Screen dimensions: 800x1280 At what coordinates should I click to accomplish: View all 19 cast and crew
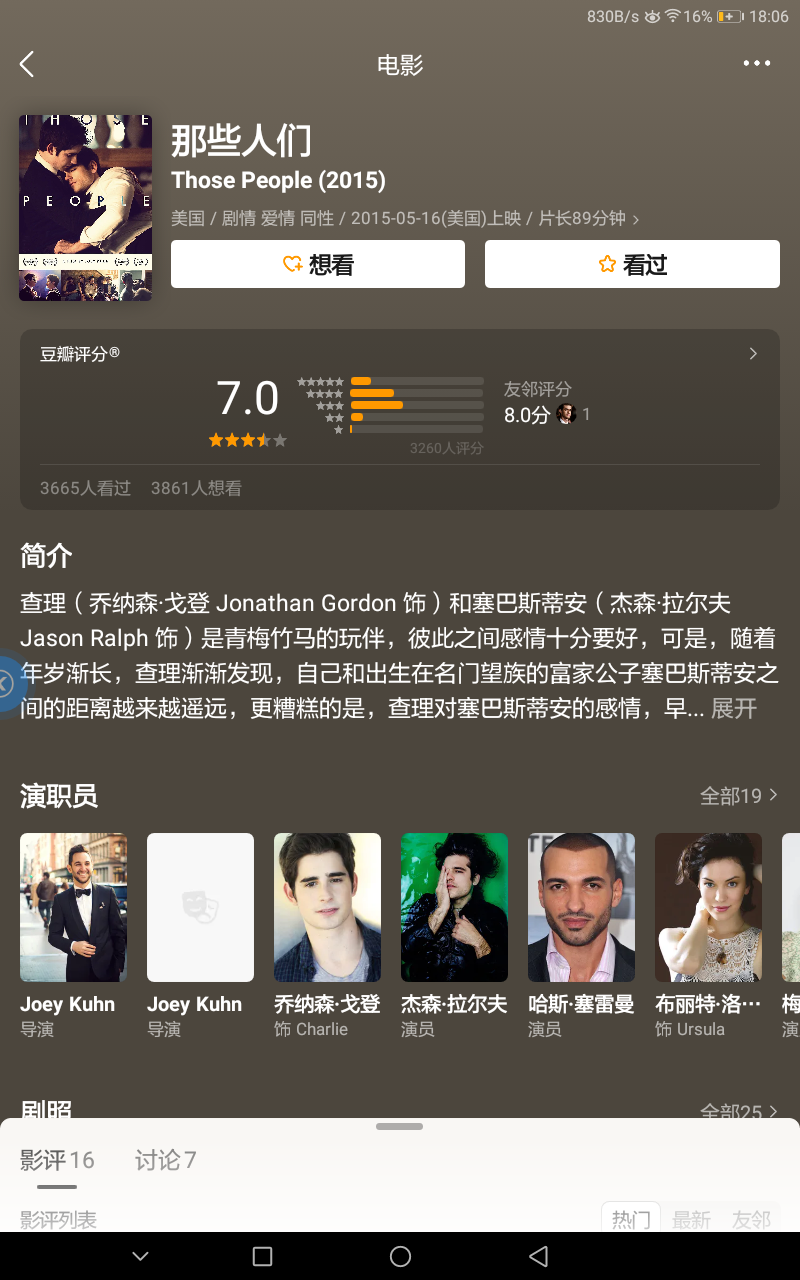(738, 796)
